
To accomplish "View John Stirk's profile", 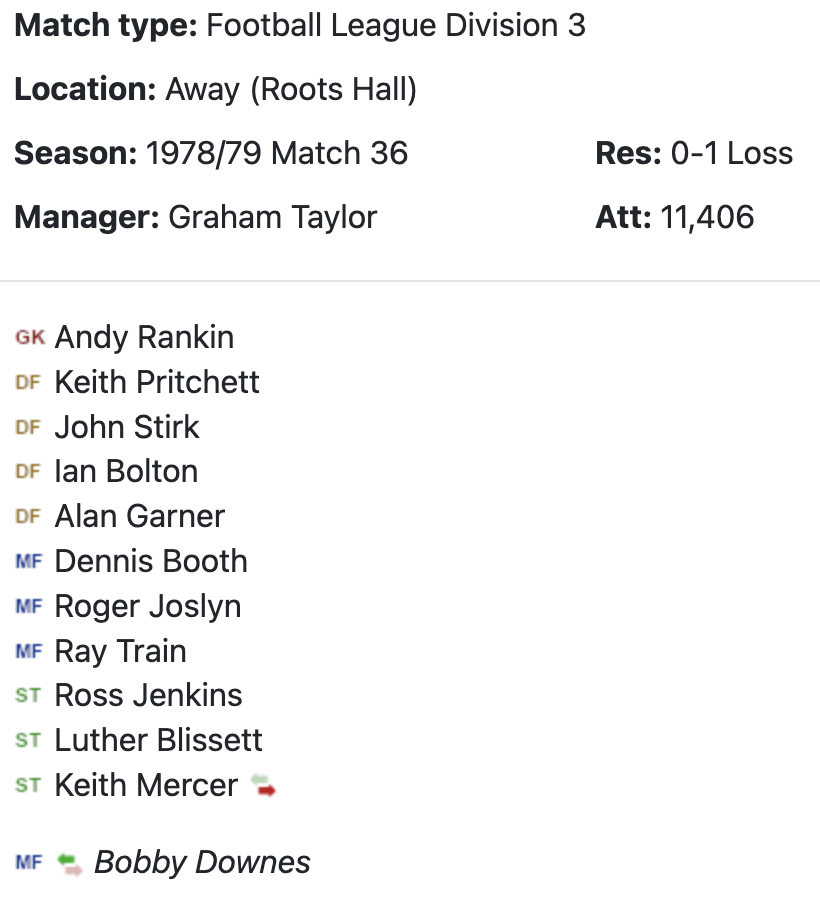I will 127,427.
